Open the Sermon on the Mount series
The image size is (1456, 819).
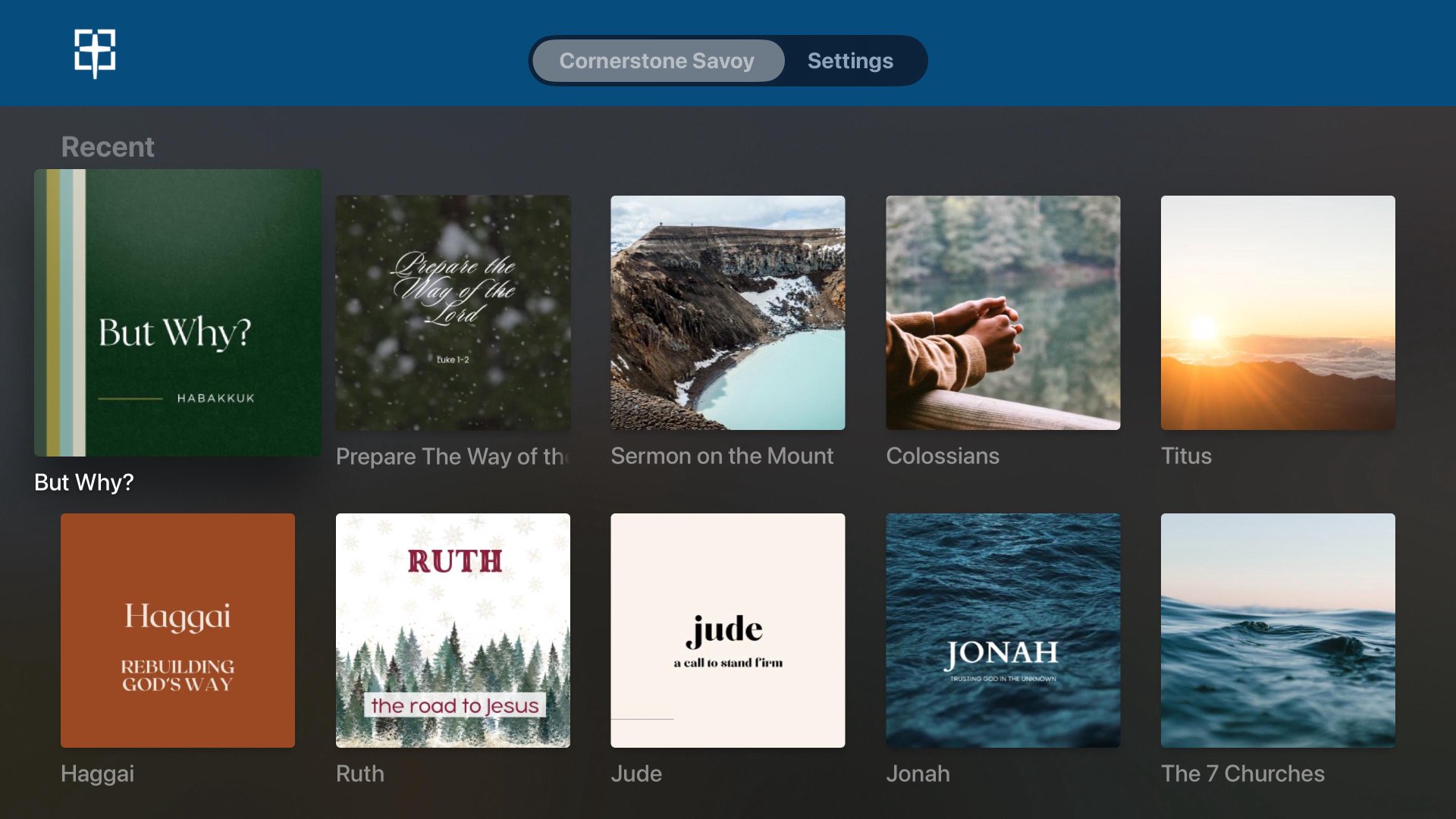[727, 312]
